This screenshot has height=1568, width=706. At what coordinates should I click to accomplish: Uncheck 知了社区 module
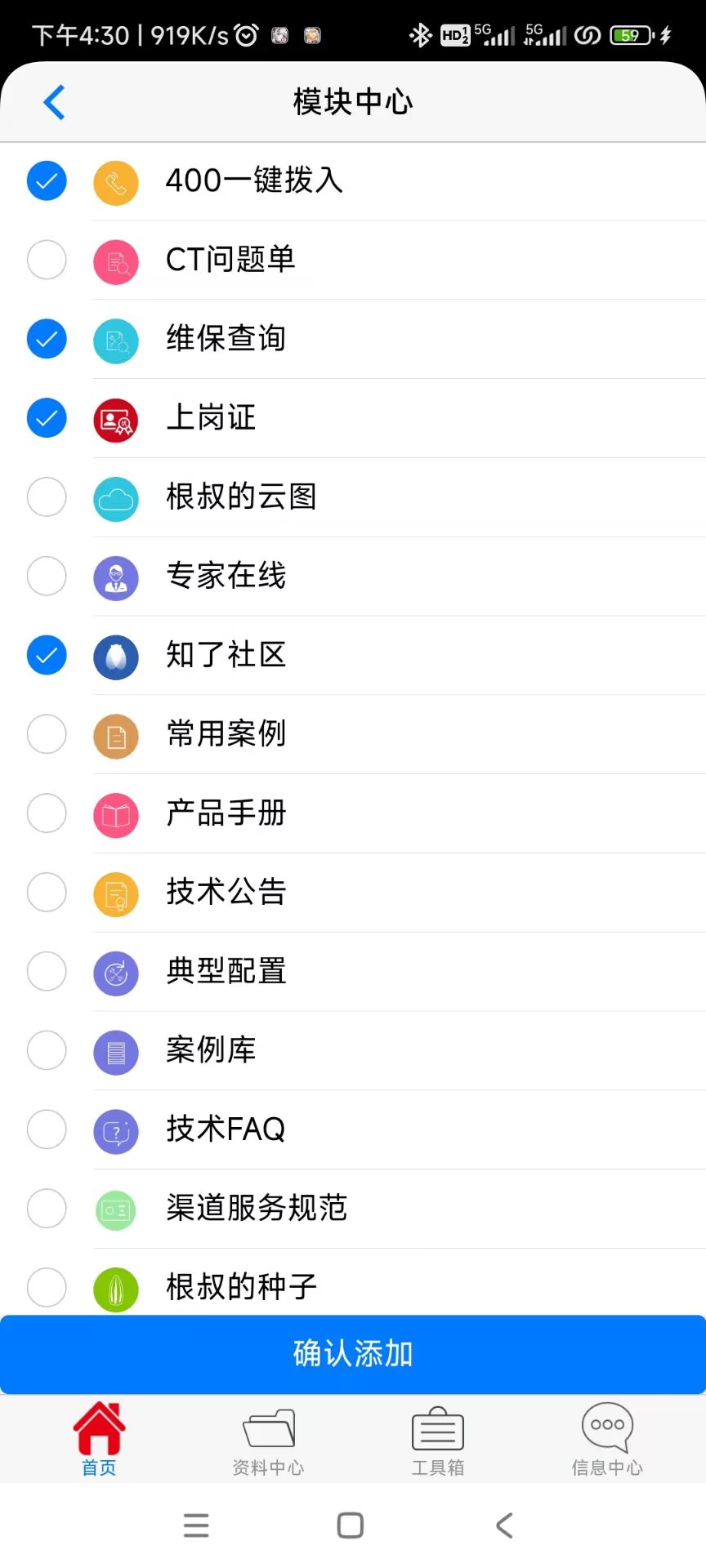tap(47, 655)
